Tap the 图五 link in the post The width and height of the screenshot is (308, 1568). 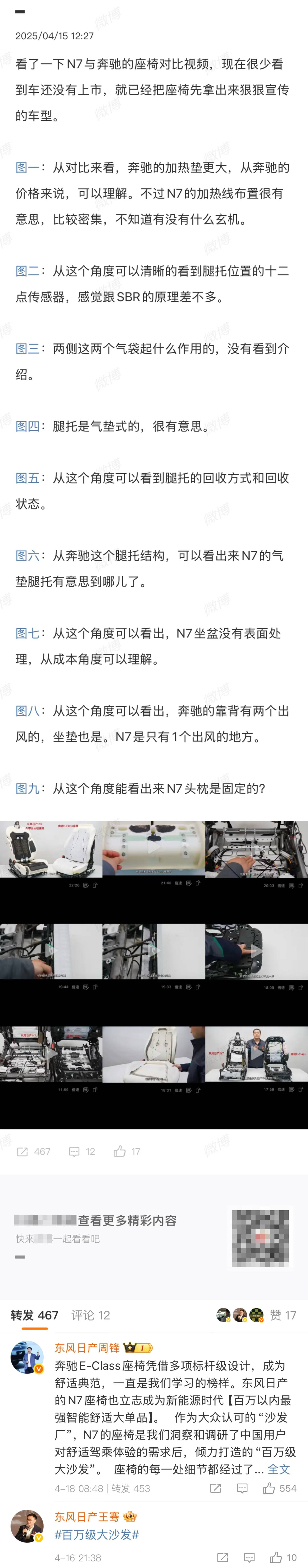click(27, 478)
